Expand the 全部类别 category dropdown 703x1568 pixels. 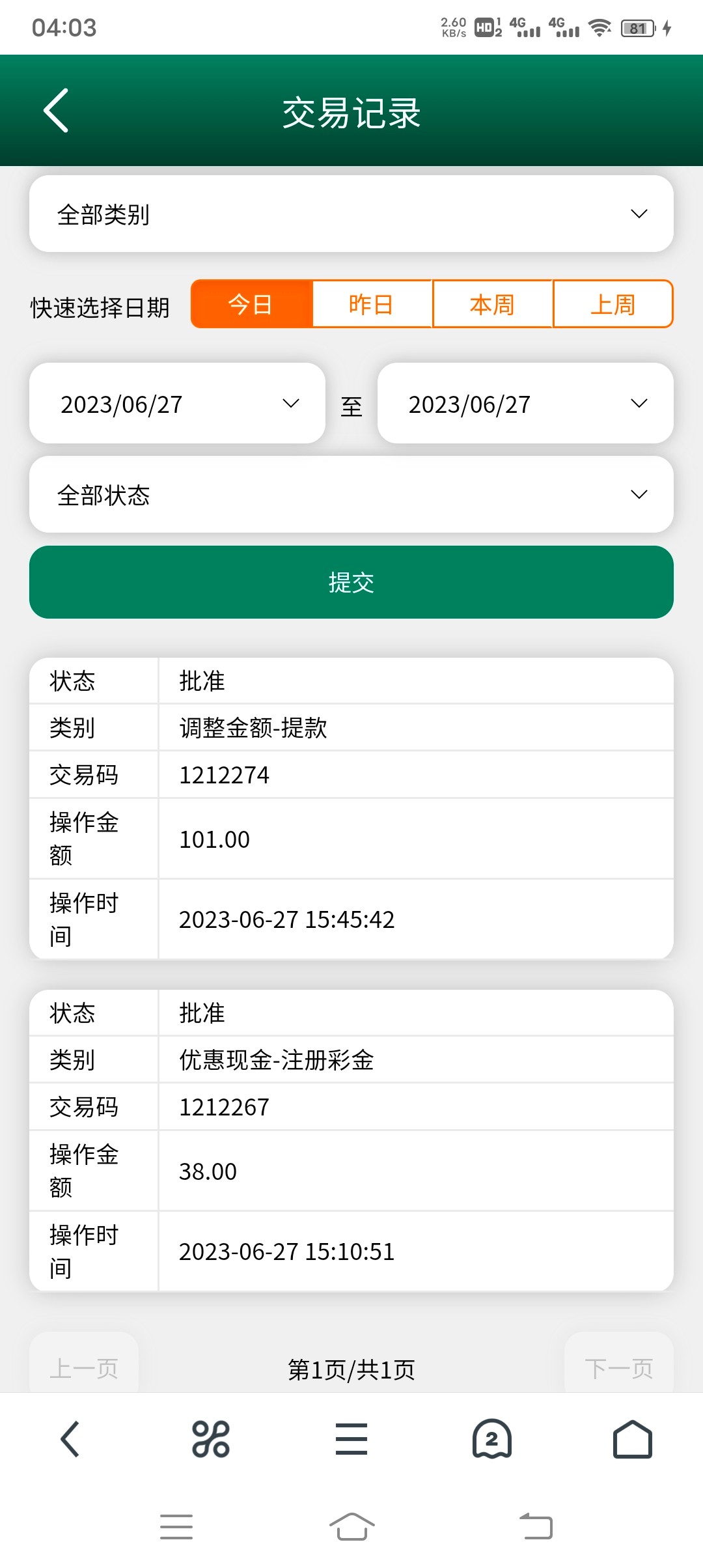click(351, 214)
